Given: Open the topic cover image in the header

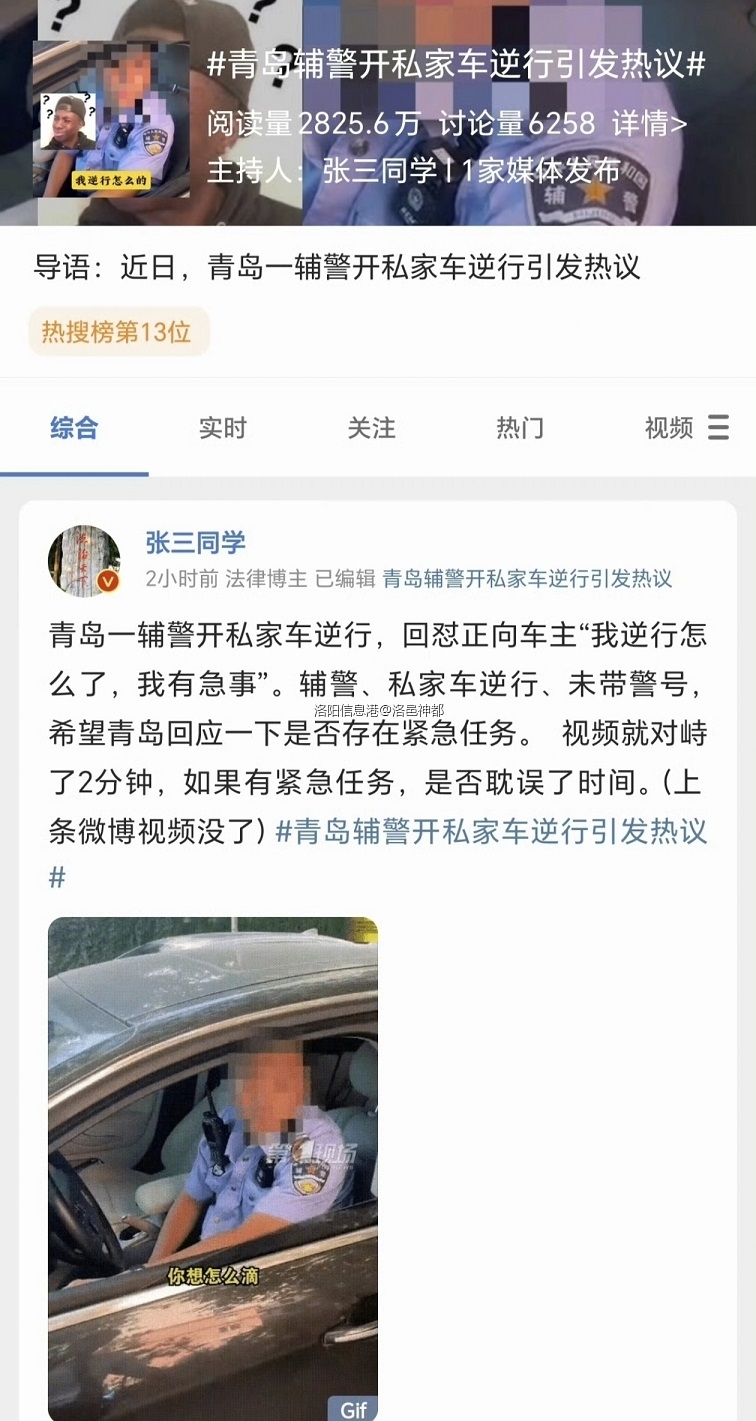Looking at the screenshot, I should pos(112,120).
